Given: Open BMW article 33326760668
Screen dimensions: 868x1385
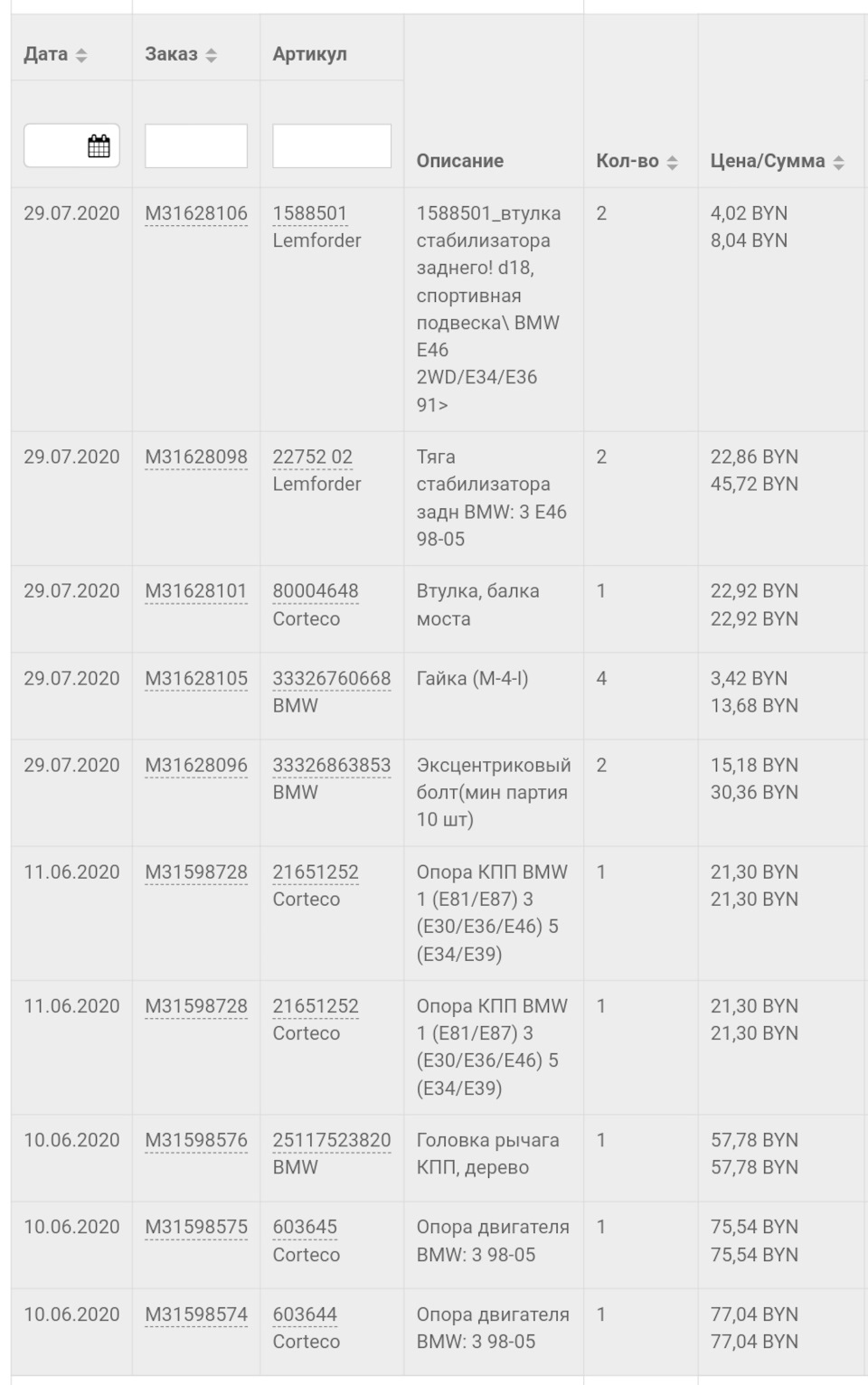Looking at the screenshot, I should tap(332, 678).
